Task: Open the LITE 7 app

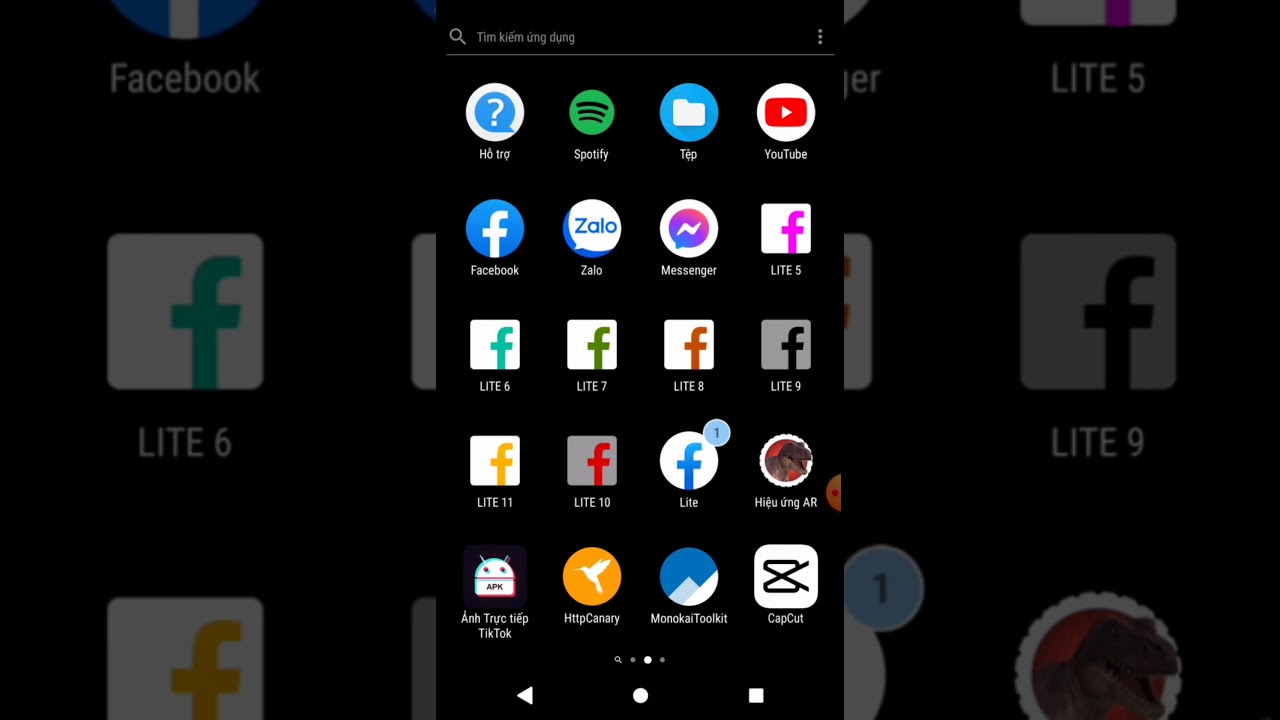Action: [591, 345]
